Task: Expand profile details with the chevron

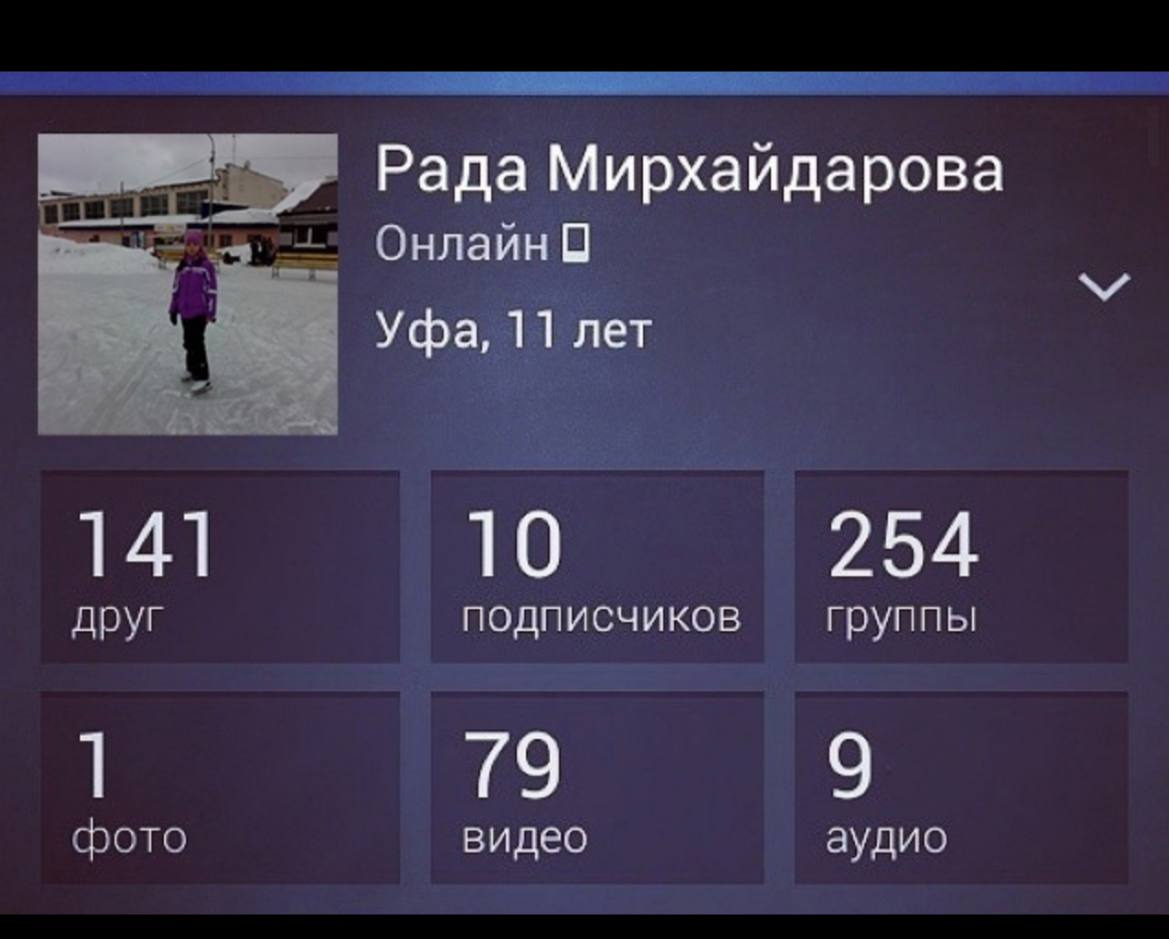Action: click(x=1106, y=287)
